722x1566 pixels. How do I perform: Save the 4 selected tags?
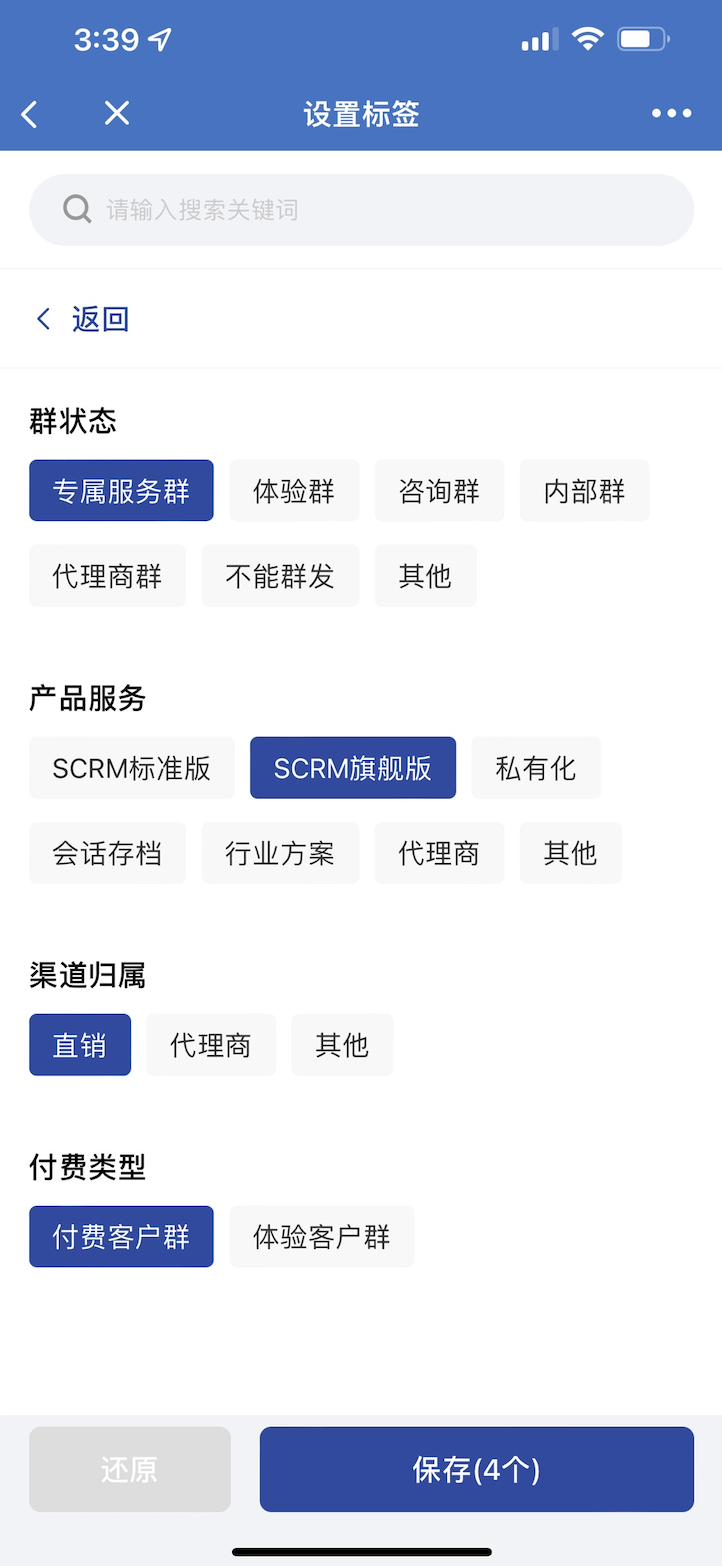tap(477, 1469)
